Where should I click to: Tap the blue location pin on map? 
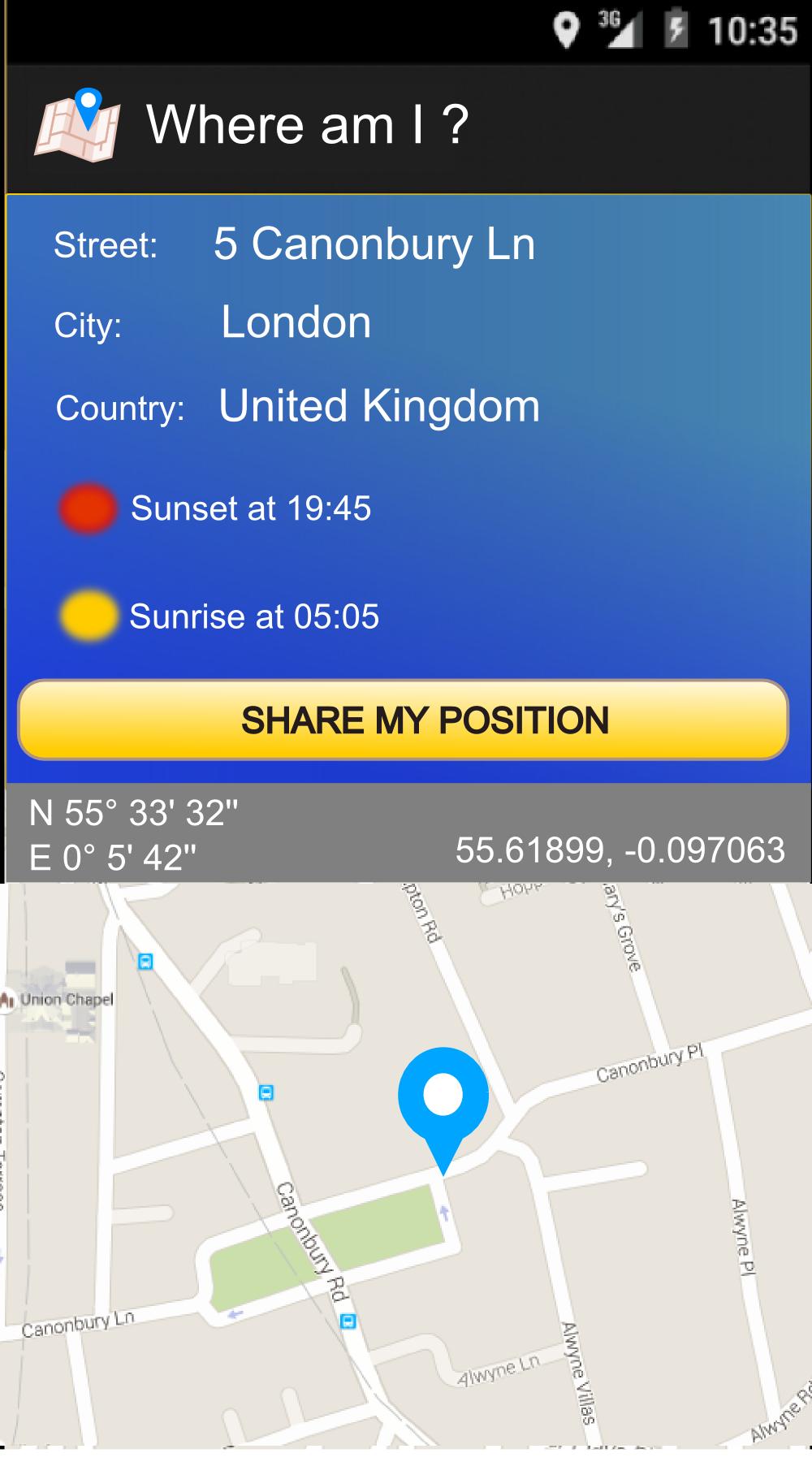(443, 1098)
